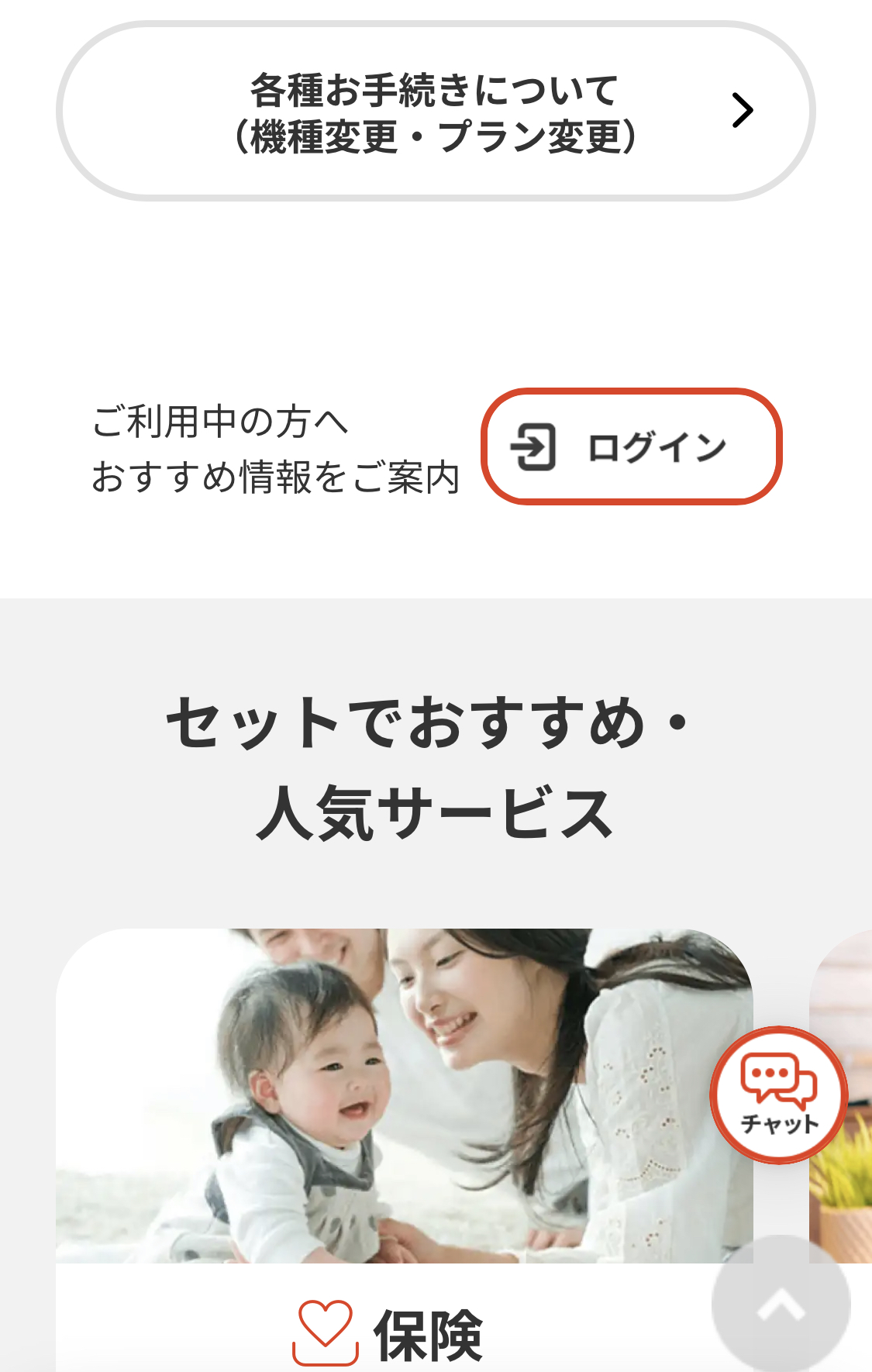Viewport: 872px width, 1372px height.
Task: Open the チャット support bubble
Action: [778, 1094]
